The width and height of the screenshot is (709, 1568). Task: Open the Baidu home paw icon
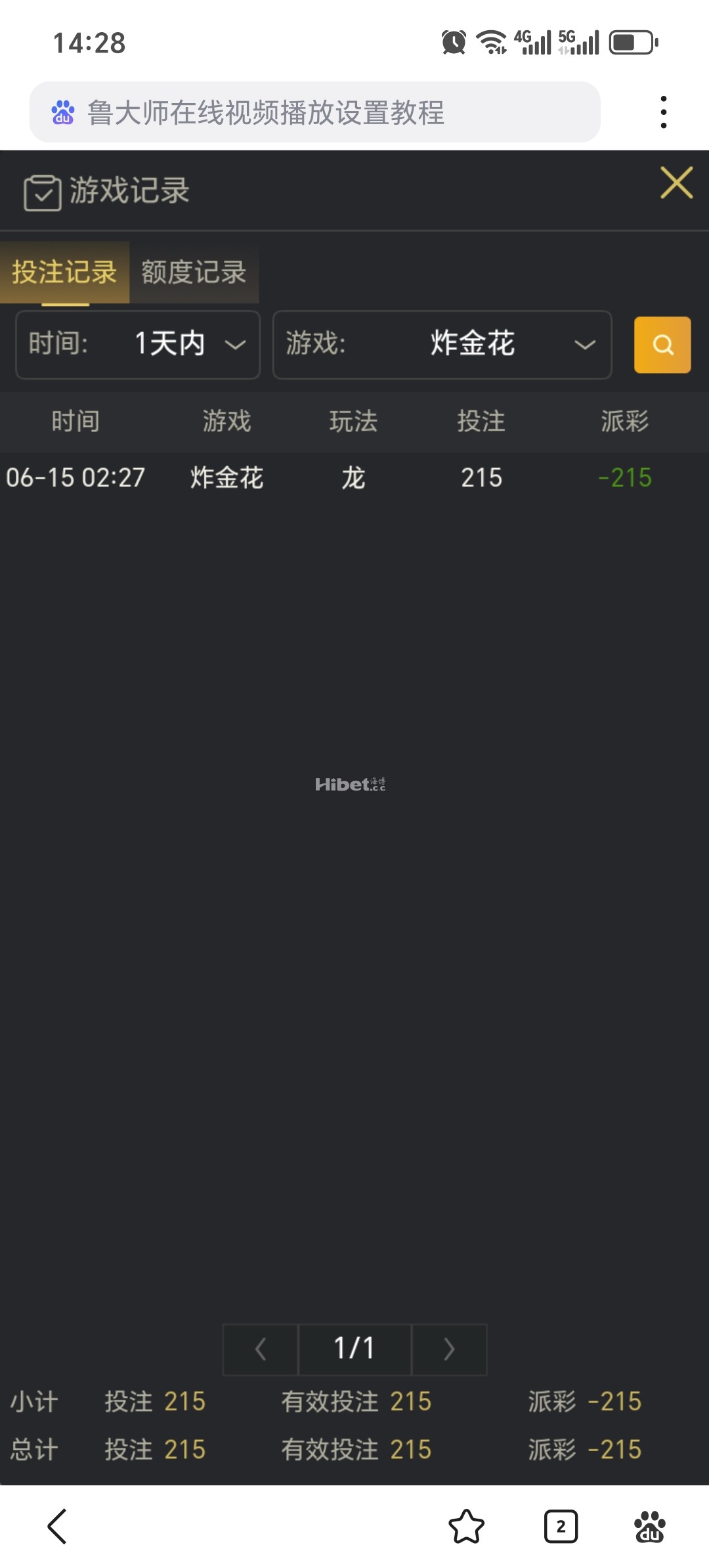coord(649,1526)
